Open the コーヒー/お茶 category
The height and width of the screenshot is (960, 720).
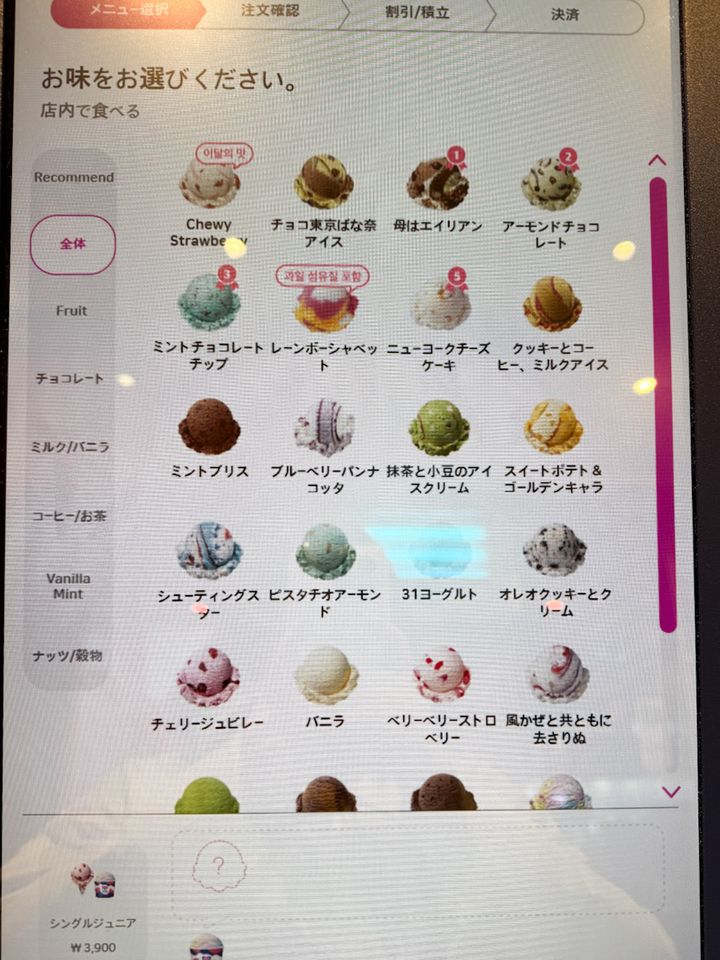(x=70, y=516)
